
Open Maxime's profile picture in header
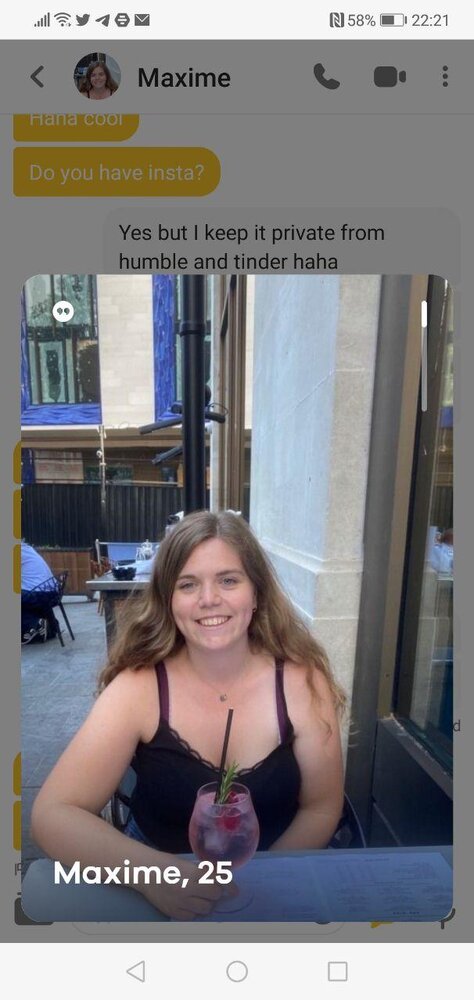97,77
